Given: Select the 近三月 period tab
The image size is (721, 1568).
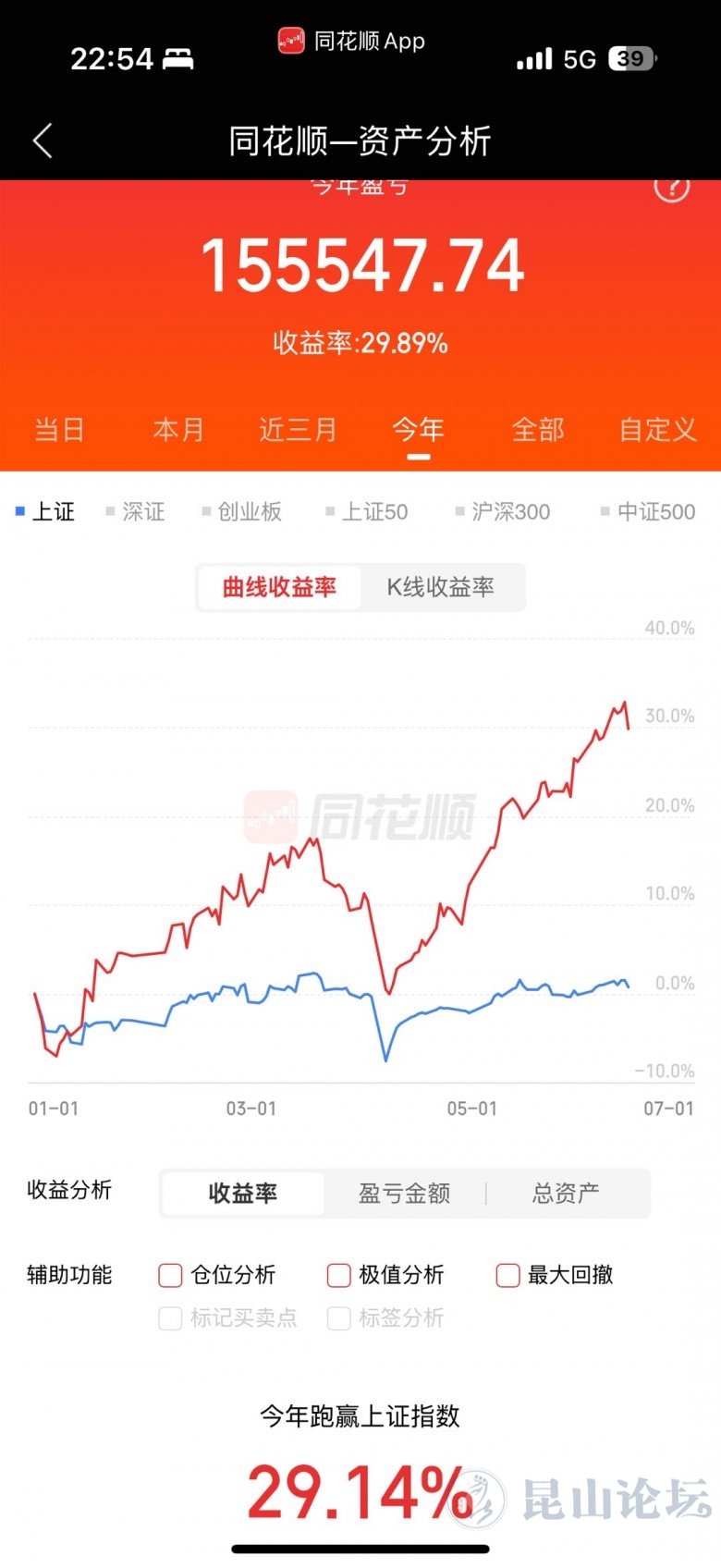Looking at the screenshot, I should point(298,430).
